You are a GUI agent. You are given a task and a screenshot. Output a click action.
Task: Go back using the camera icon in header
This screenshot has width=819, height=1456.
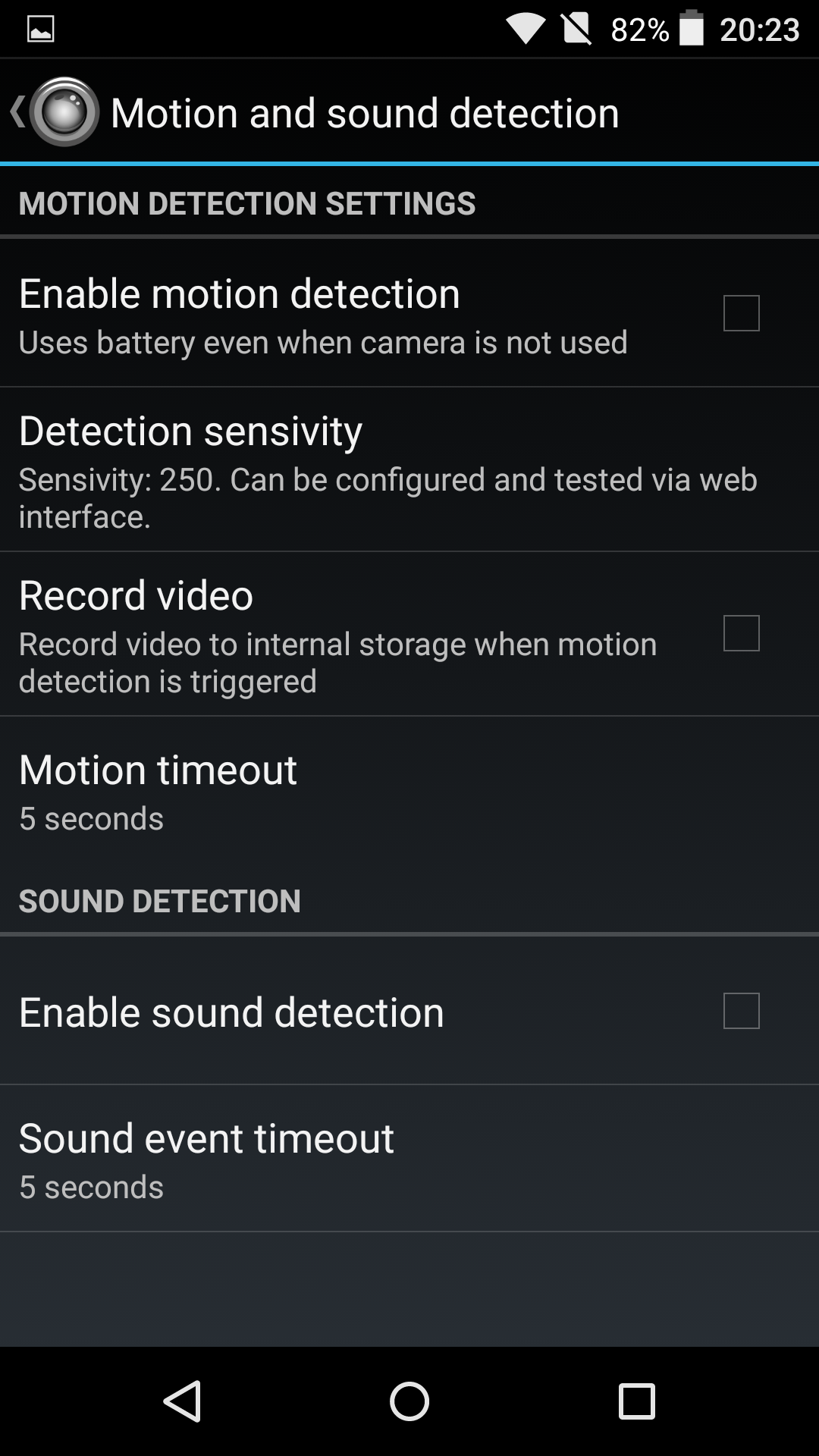[x=55, y=112]
